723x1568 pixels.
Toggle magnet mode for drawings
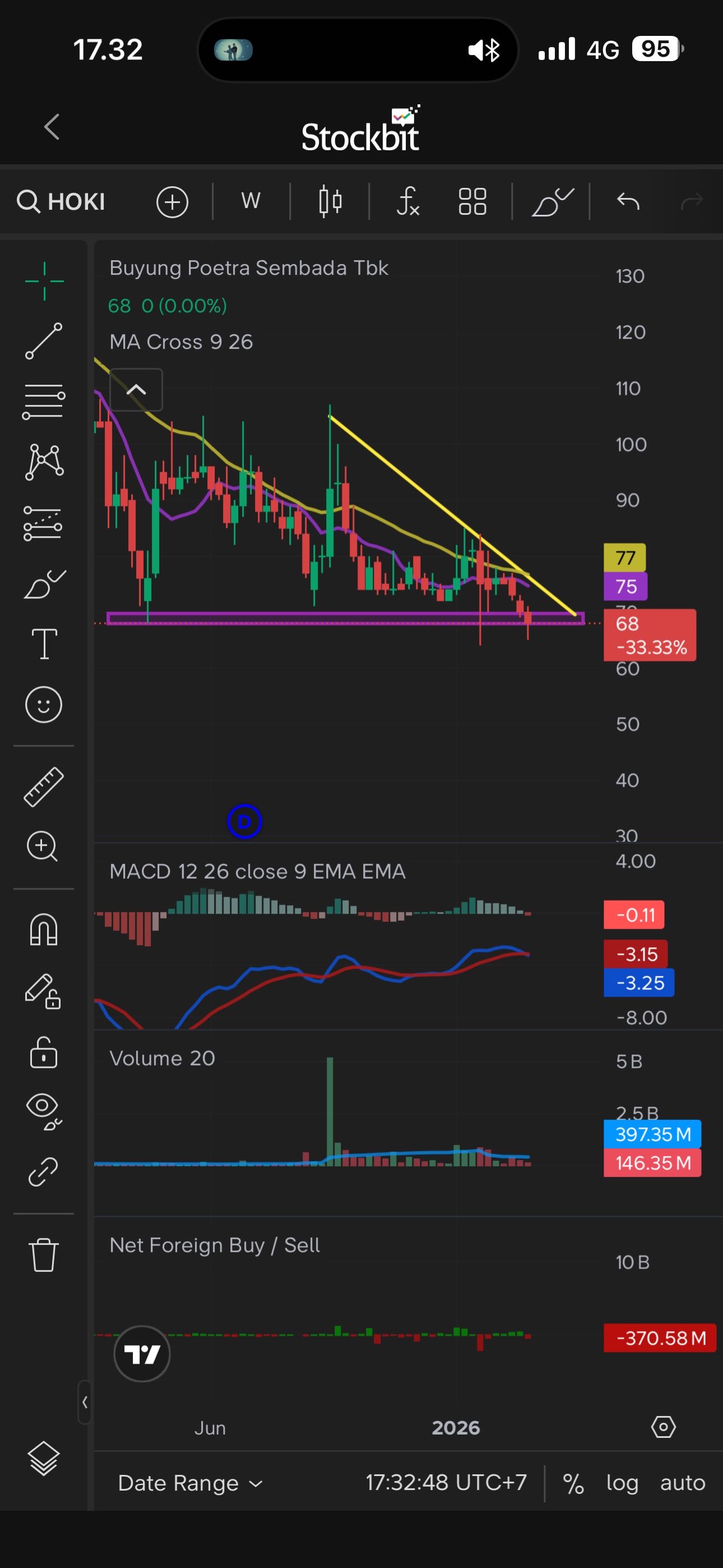44,930
